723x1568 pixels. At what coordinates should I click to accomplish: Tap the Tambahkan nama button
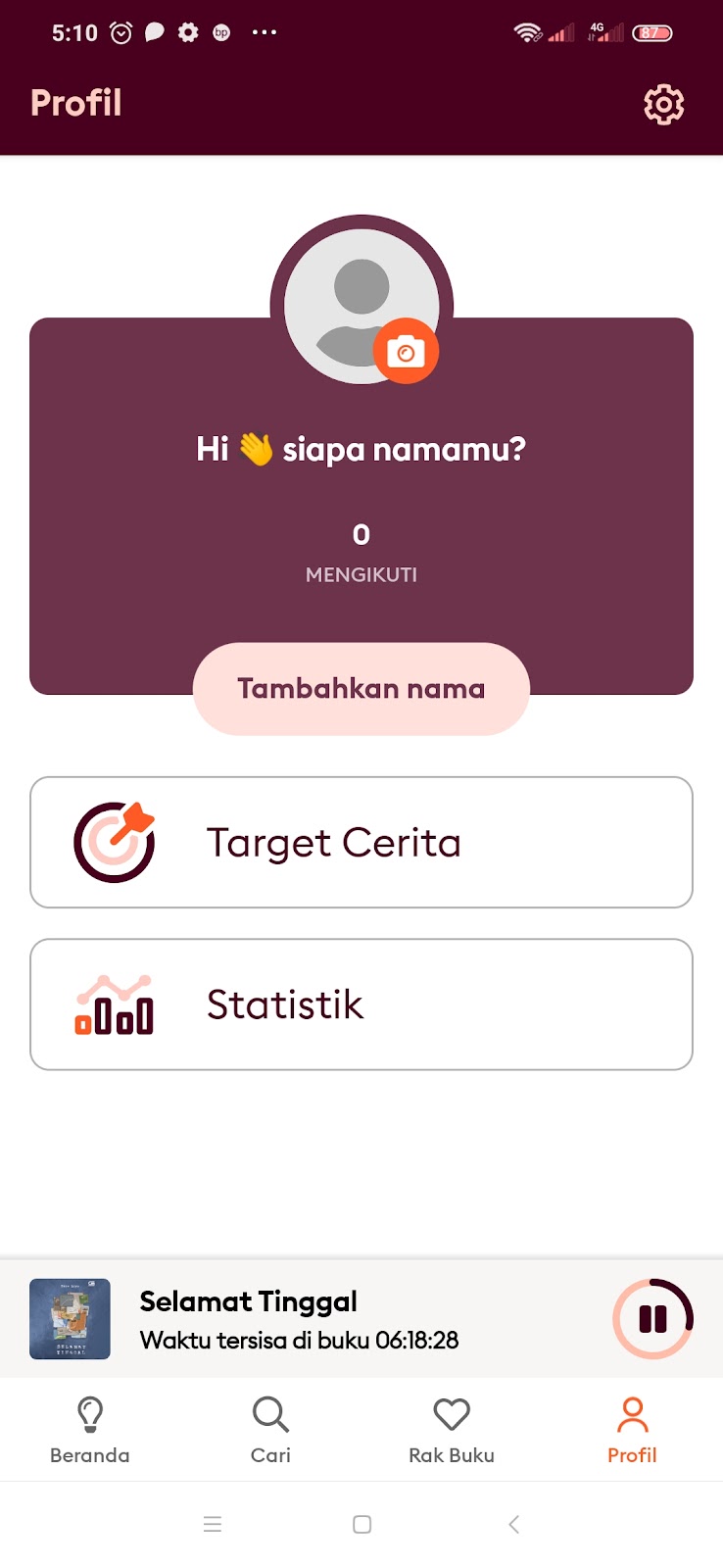pyautogui.click(x=361, y=689)
